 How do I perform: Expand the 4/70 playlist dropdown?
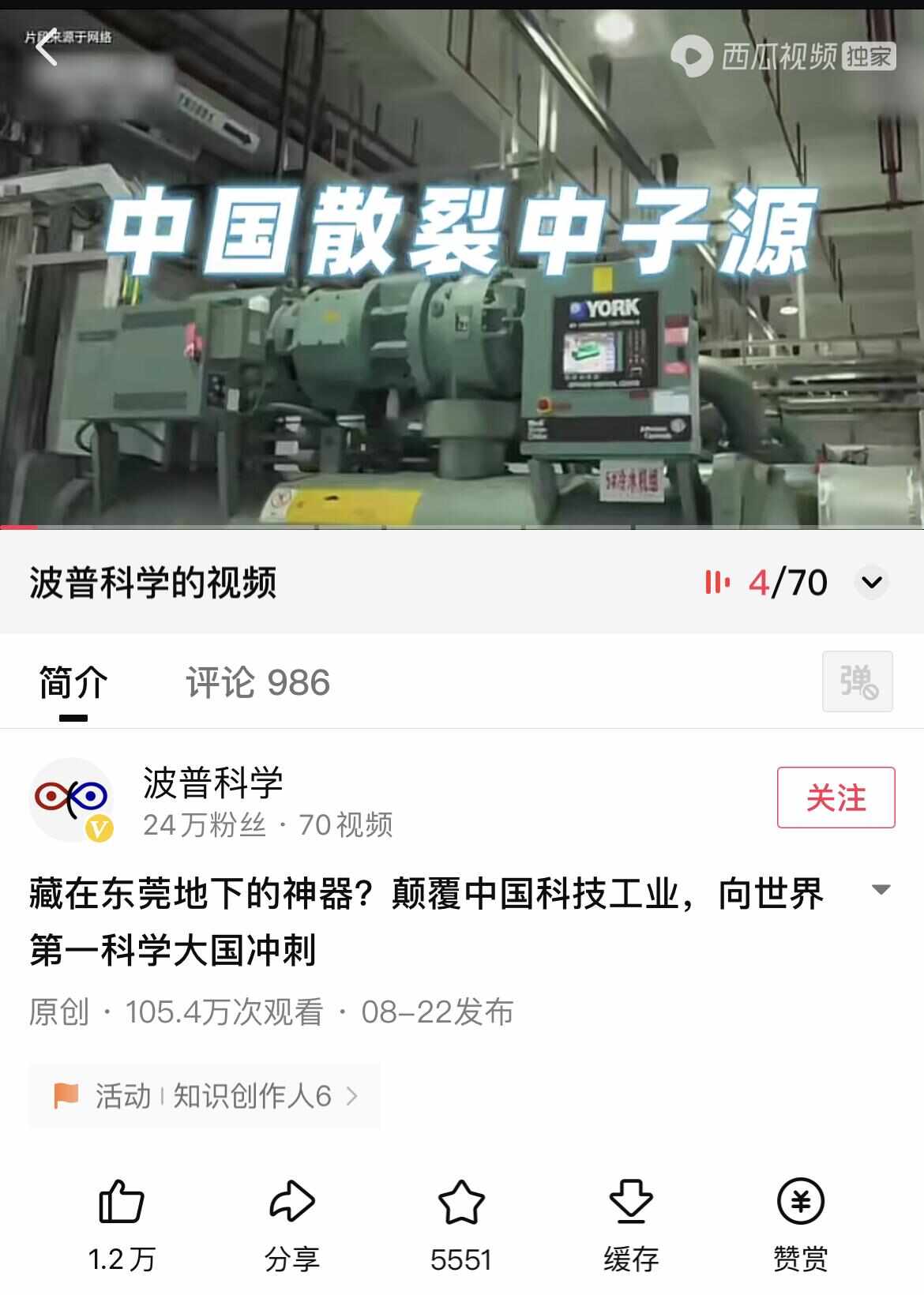pyautogui.click(x=872, y=583)
